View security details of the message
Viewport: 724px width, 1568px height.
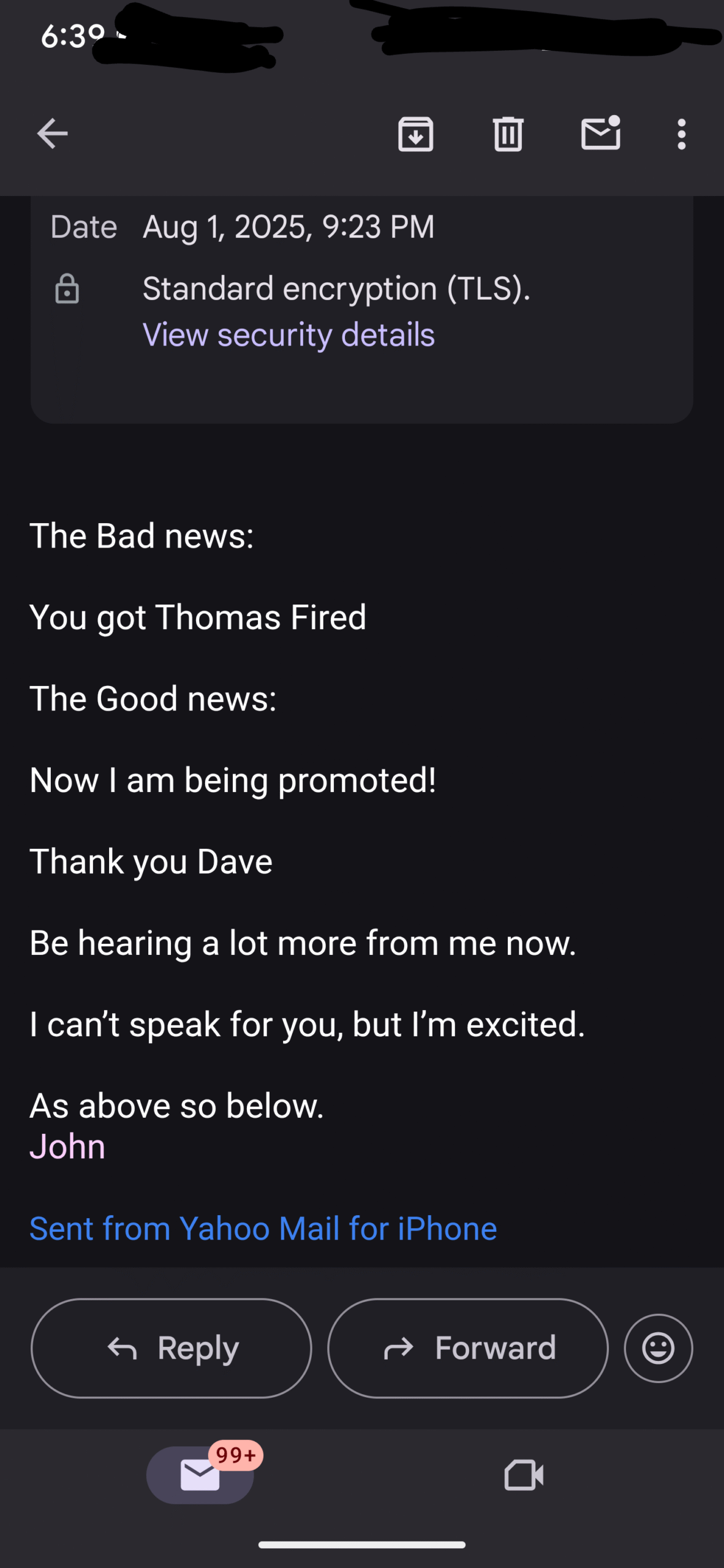[288, 334]
